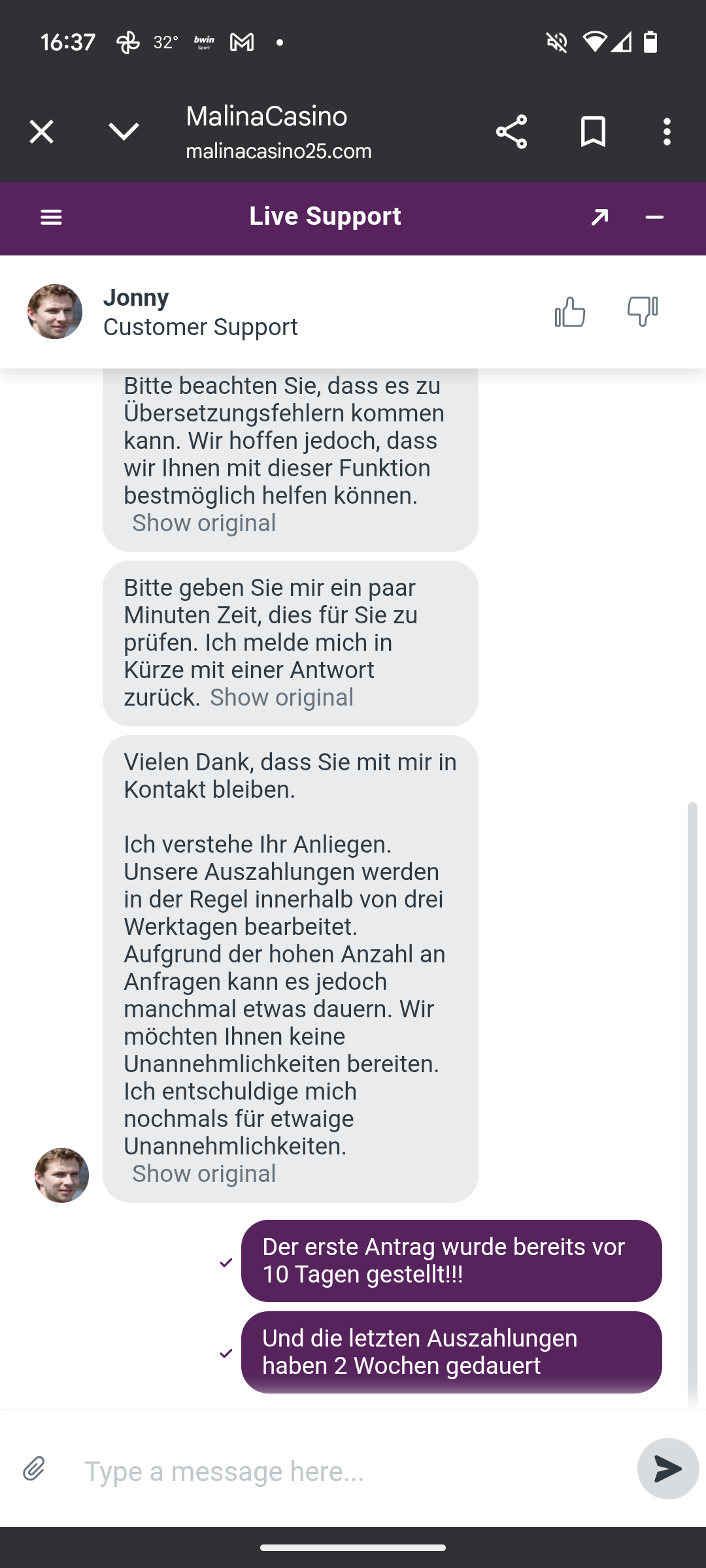The width and height of the screenshot is (706, 1568).
Task: Send the chat message
Action: click(x=667, y=1469)
